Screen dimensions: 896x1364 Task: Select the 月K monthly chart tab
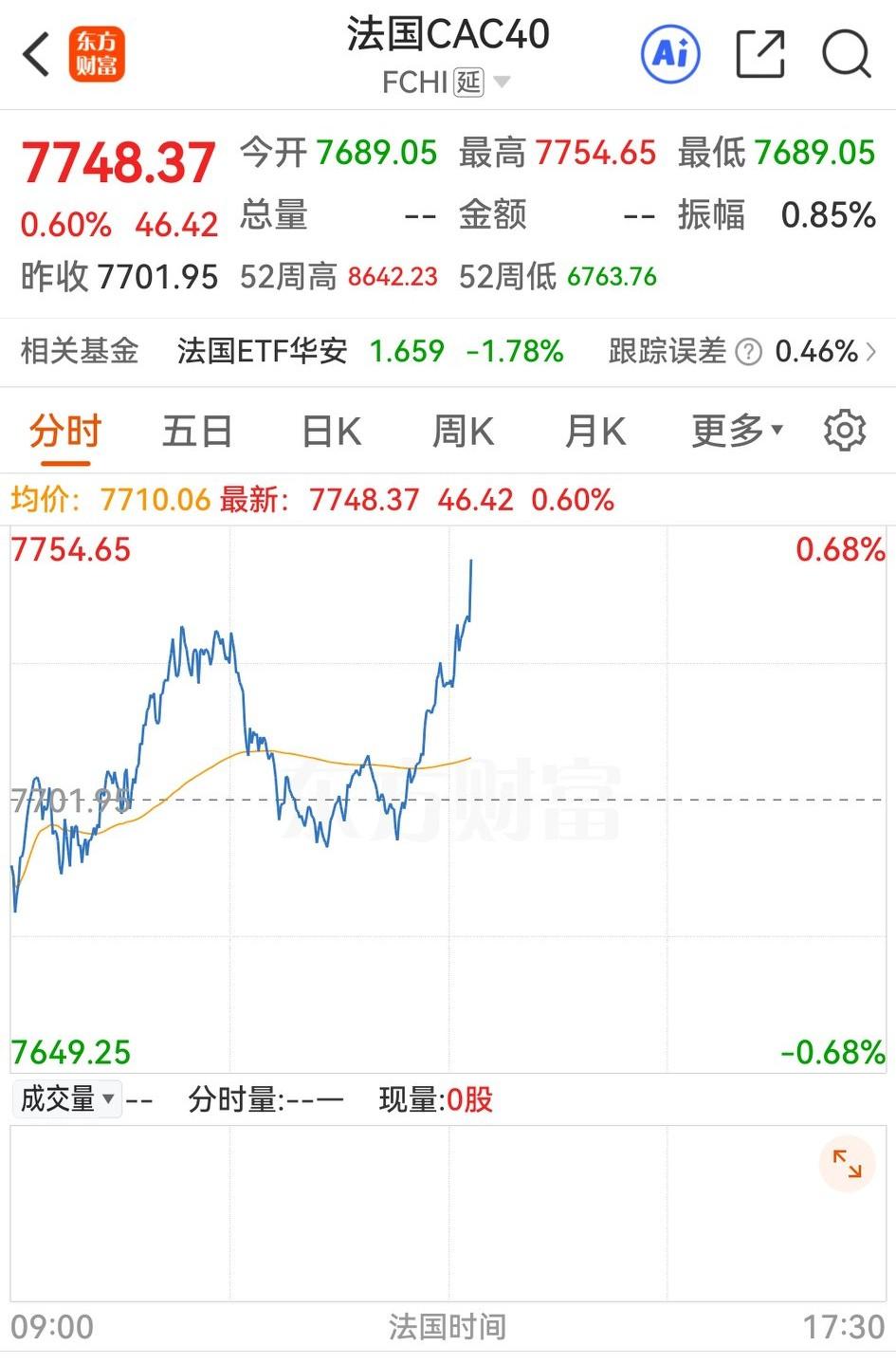[x=594, y=431]
